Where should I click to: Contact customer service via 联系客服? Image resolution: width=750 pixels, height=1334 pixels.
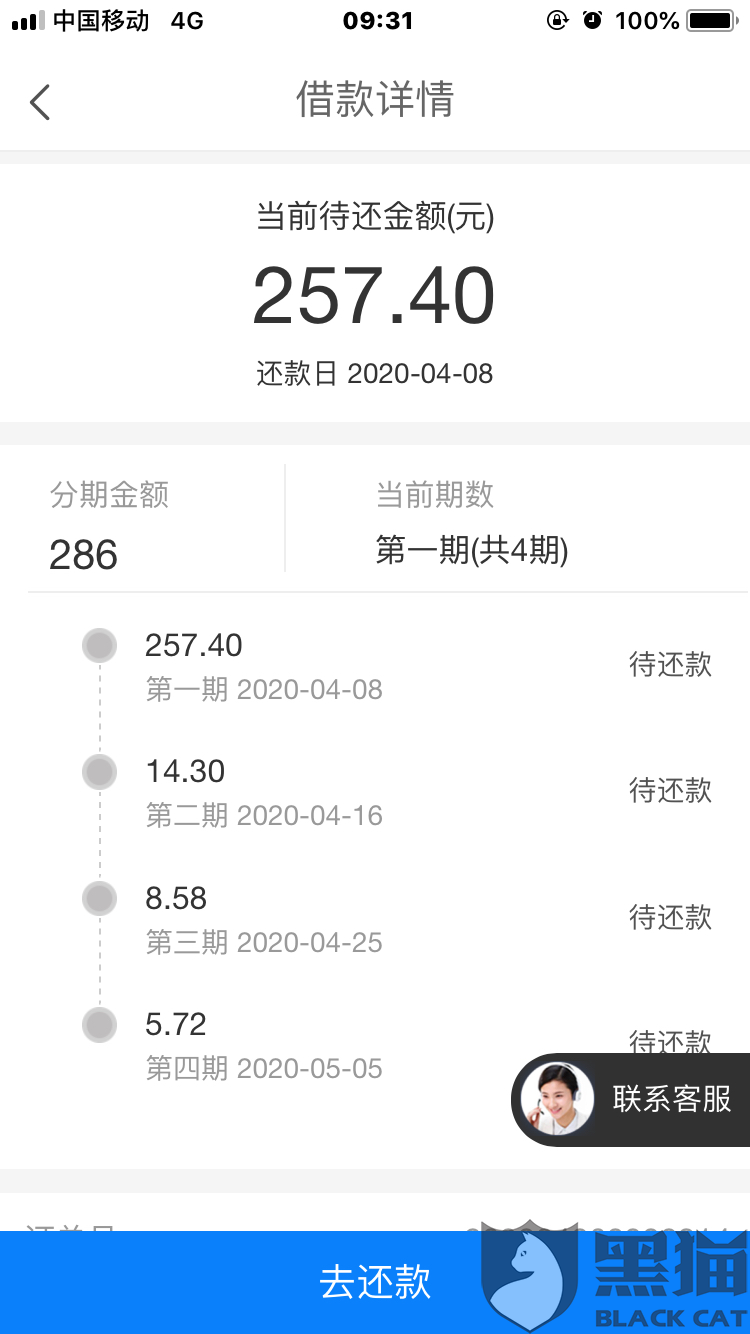coord(631,1099)
